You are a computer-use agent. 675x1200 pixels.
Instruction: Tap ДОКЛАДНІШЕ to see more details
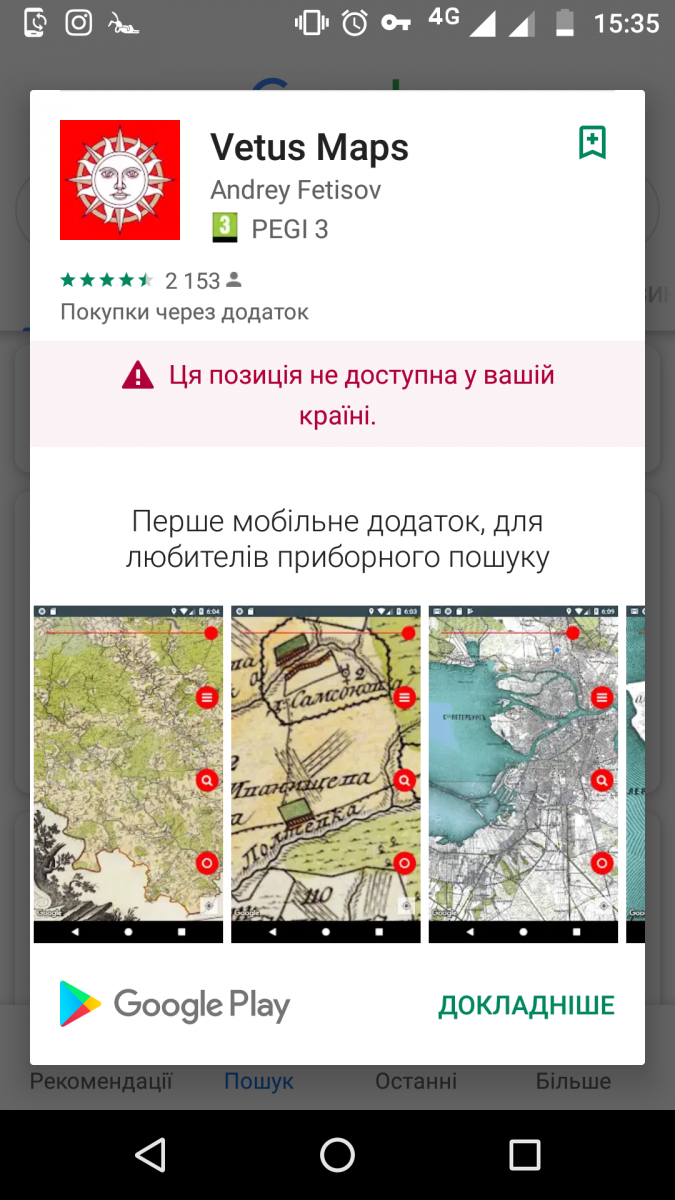(526, 1006)
